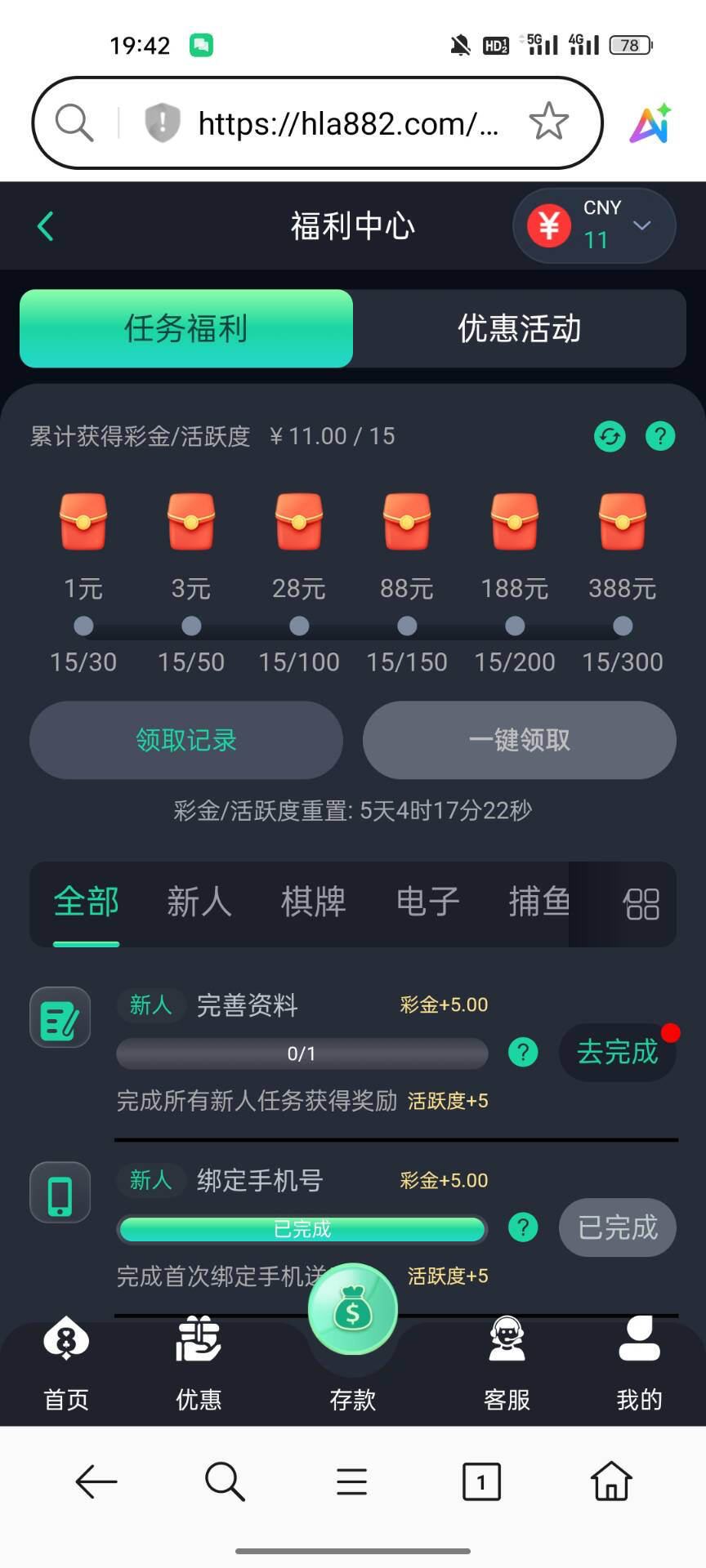This screenshot has height=1568, width=706.
Task: Tap 去完成 for 完善资料 task
Action: pyautogui.click(x=617, y=1052)
